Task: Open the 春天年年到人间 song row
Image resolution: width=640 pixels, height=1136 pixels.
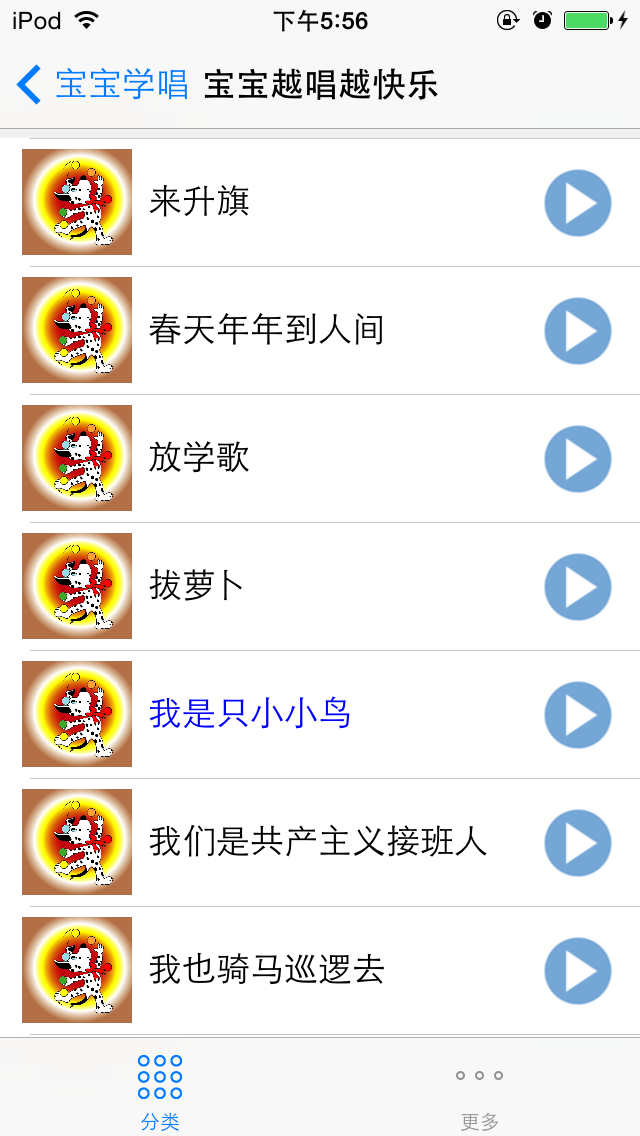Action: (x=320, y=330)
